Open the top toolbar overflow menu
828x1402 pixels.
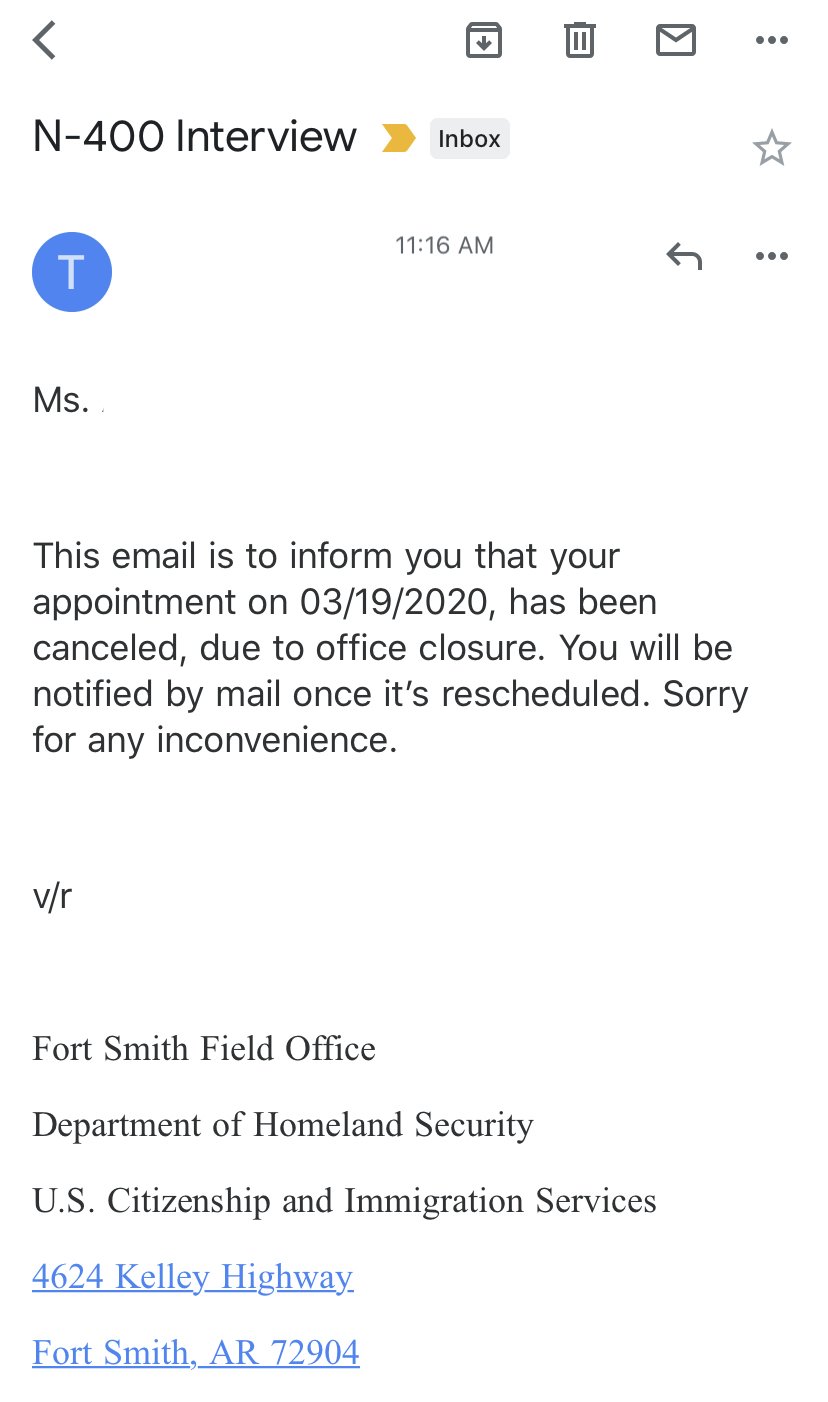click(x=771, y=40)
